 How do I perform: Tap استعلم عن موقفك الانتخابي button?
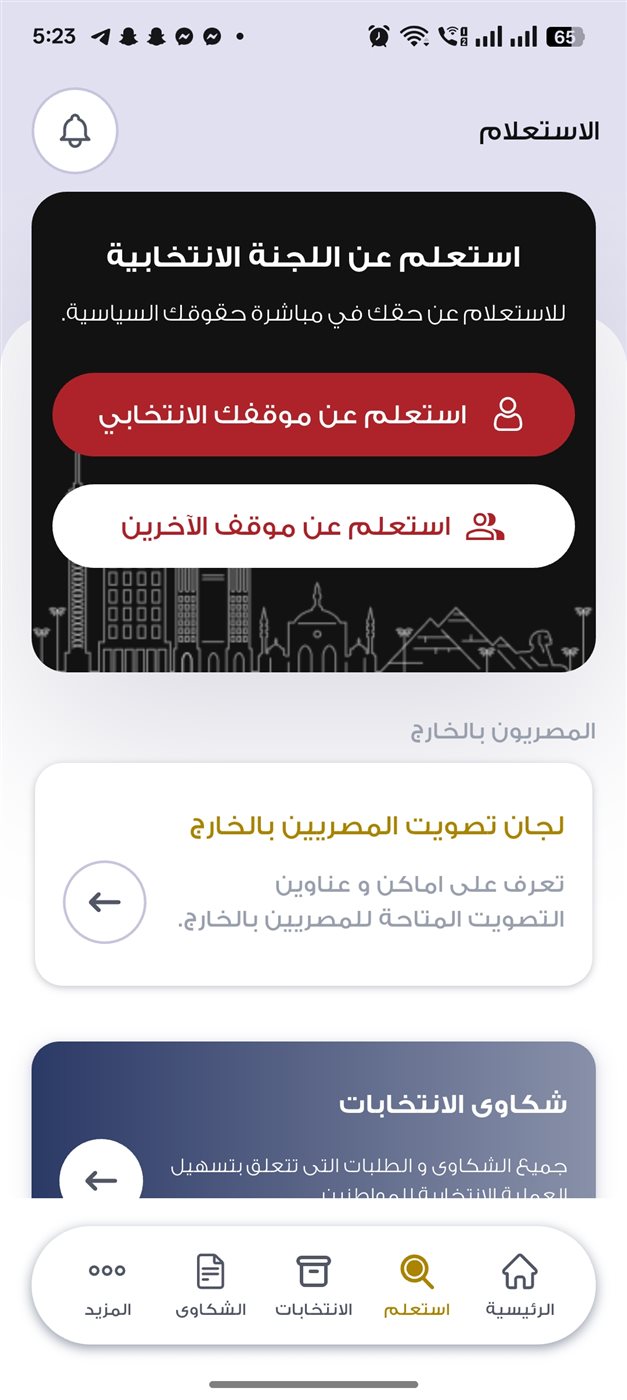[313, 415]
